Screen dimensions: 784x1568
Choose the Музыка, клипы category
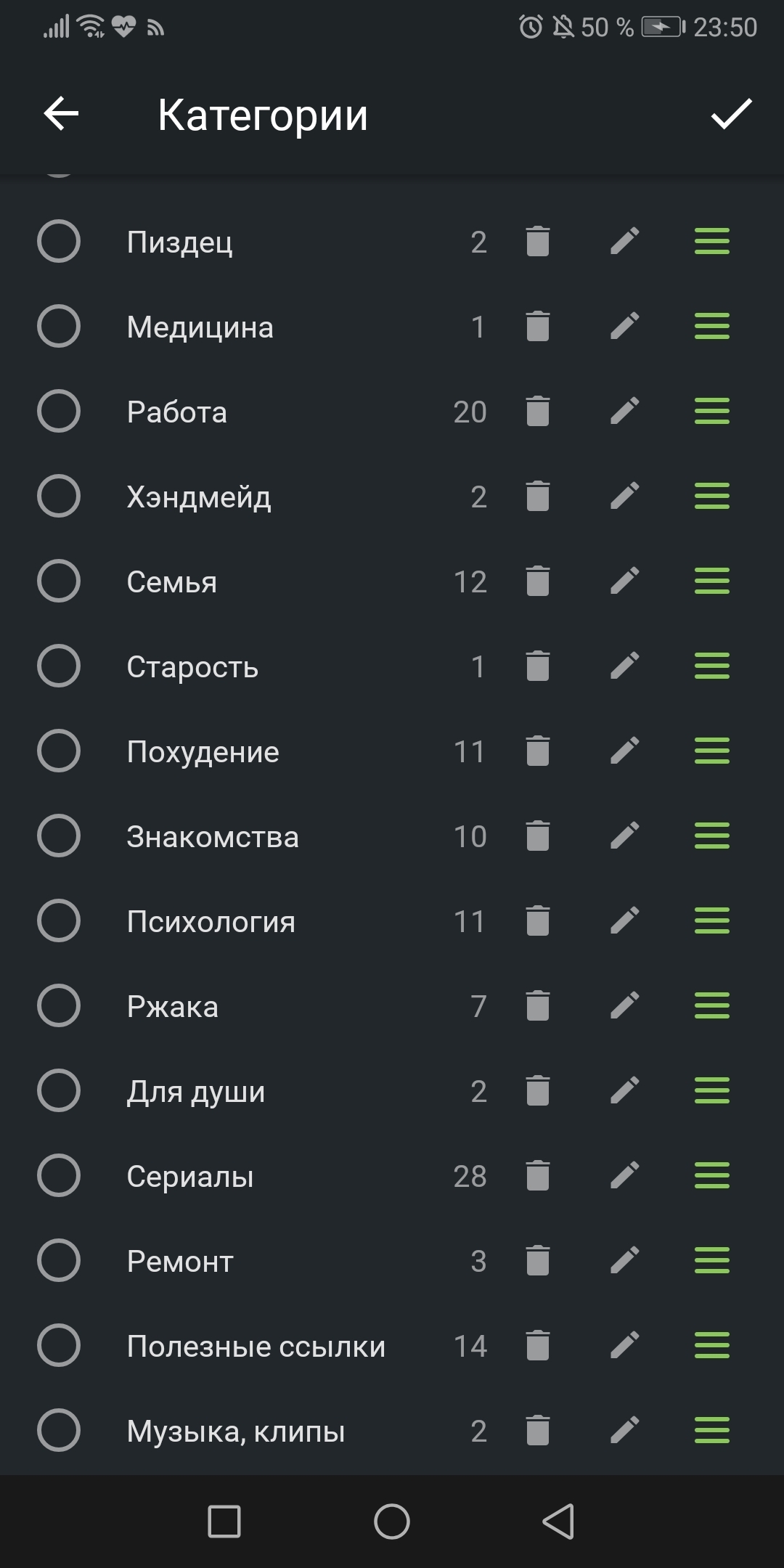(59, 1431)
